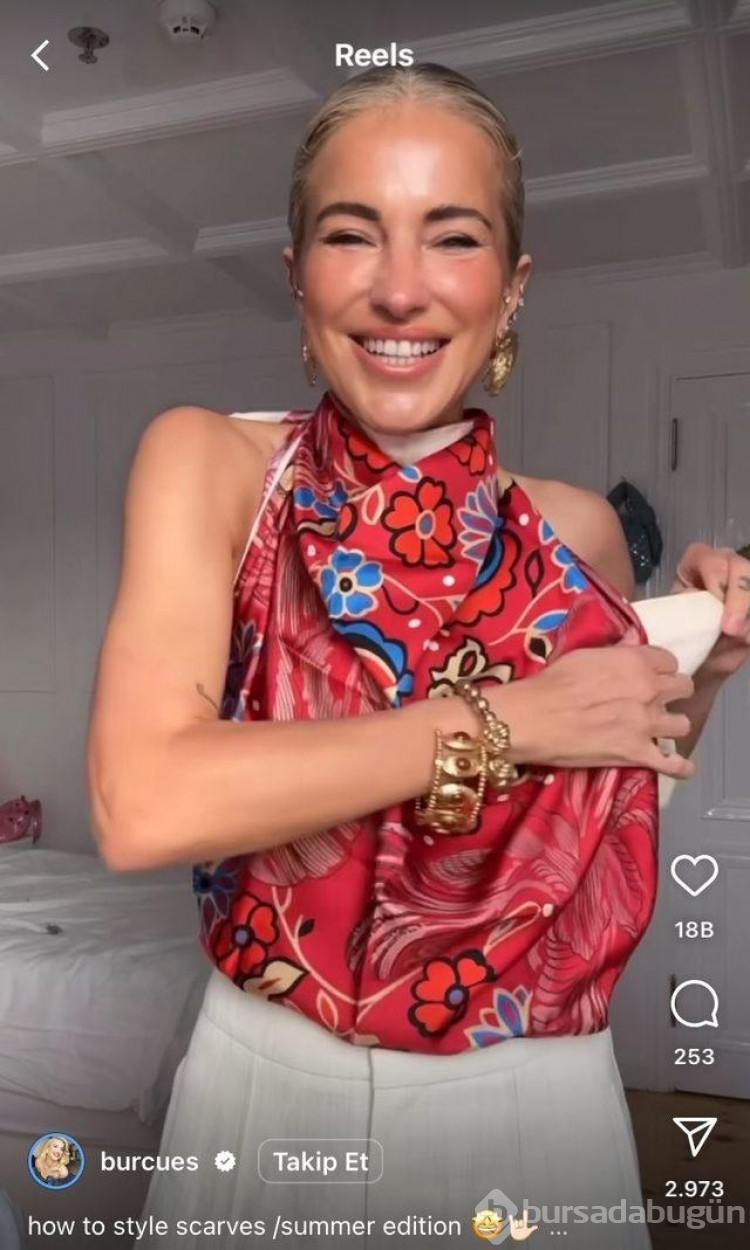
Task: Share the reel via the send icon
Action: pyautogui.click(x=694, y=1136)
